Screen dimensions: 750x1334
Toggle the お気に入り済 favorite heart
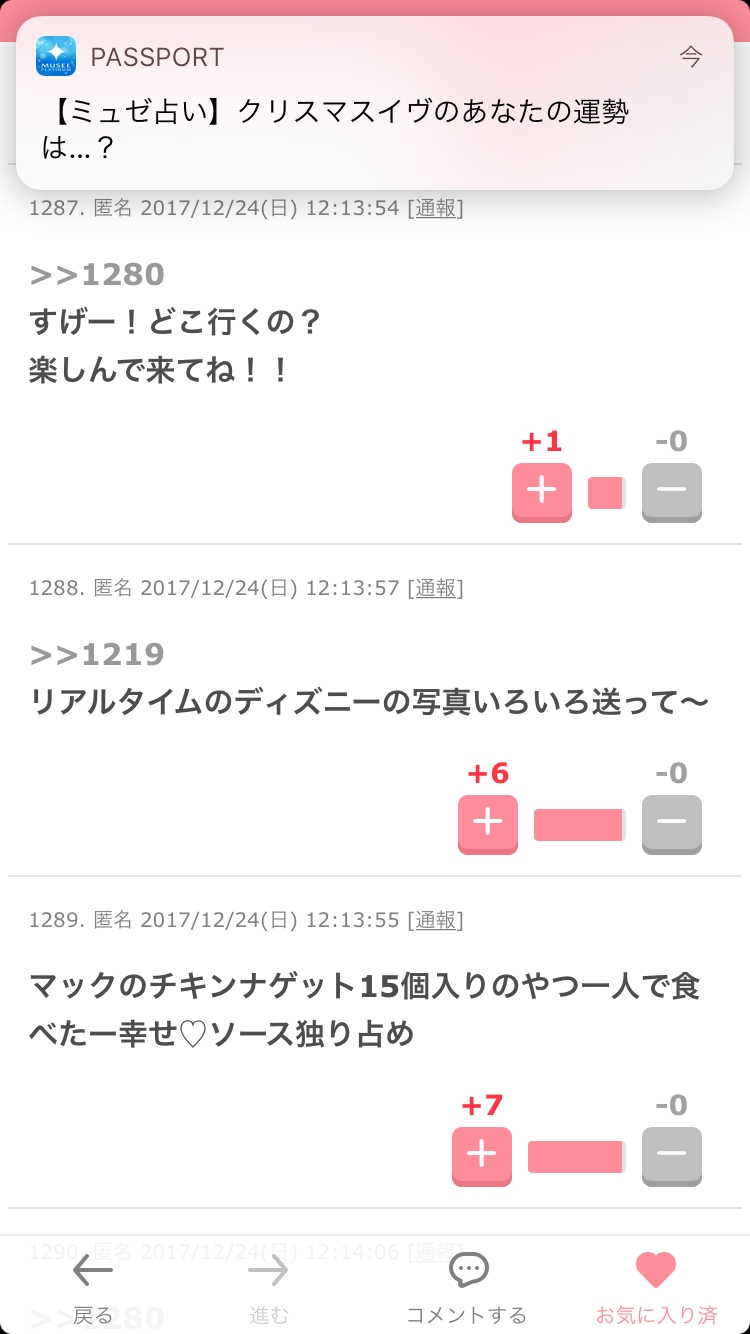[656, 1288]
